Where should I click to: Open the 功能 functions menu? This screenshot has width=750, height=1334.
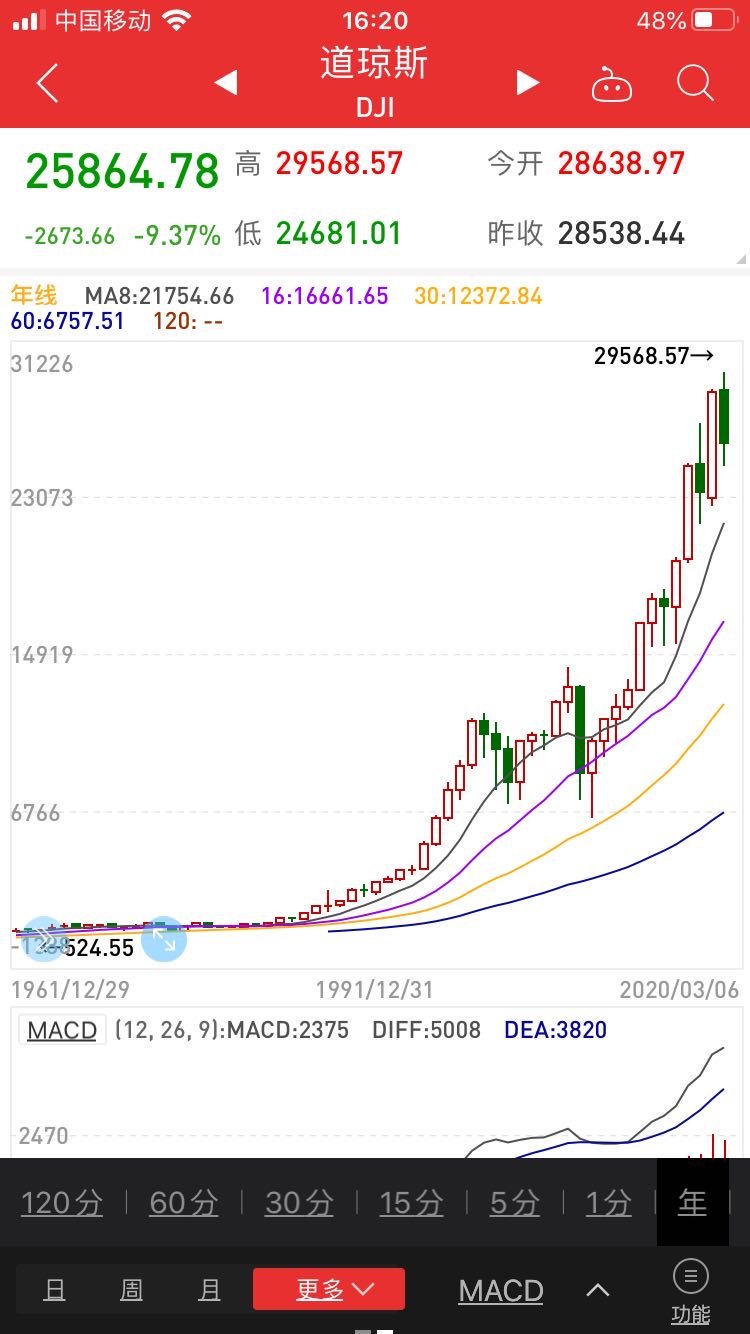coord(690,1290)
